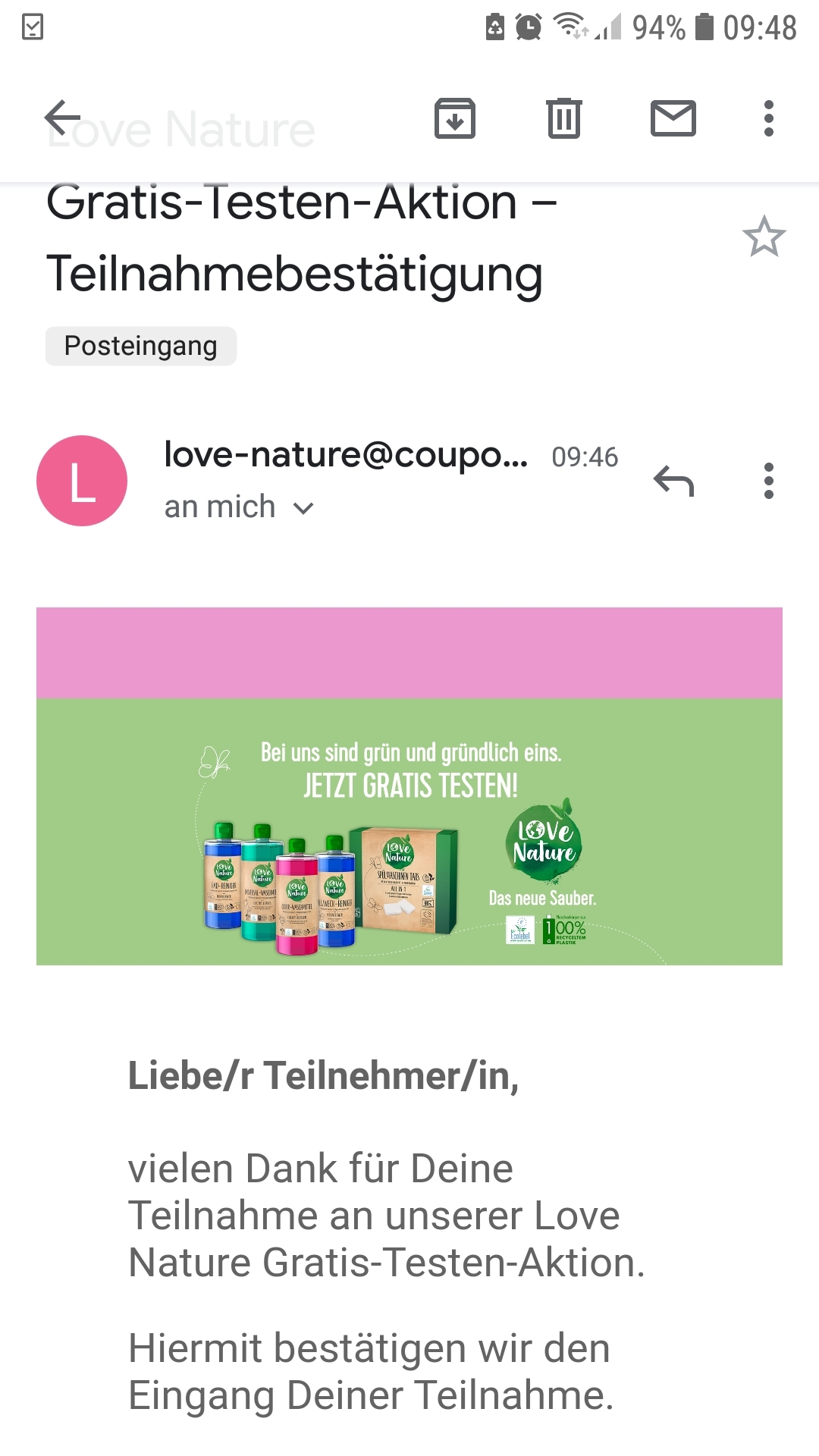Viewport: 819px width, 1456px height.
Task: Delete this email with trash icon
Action: click(564, 118)
